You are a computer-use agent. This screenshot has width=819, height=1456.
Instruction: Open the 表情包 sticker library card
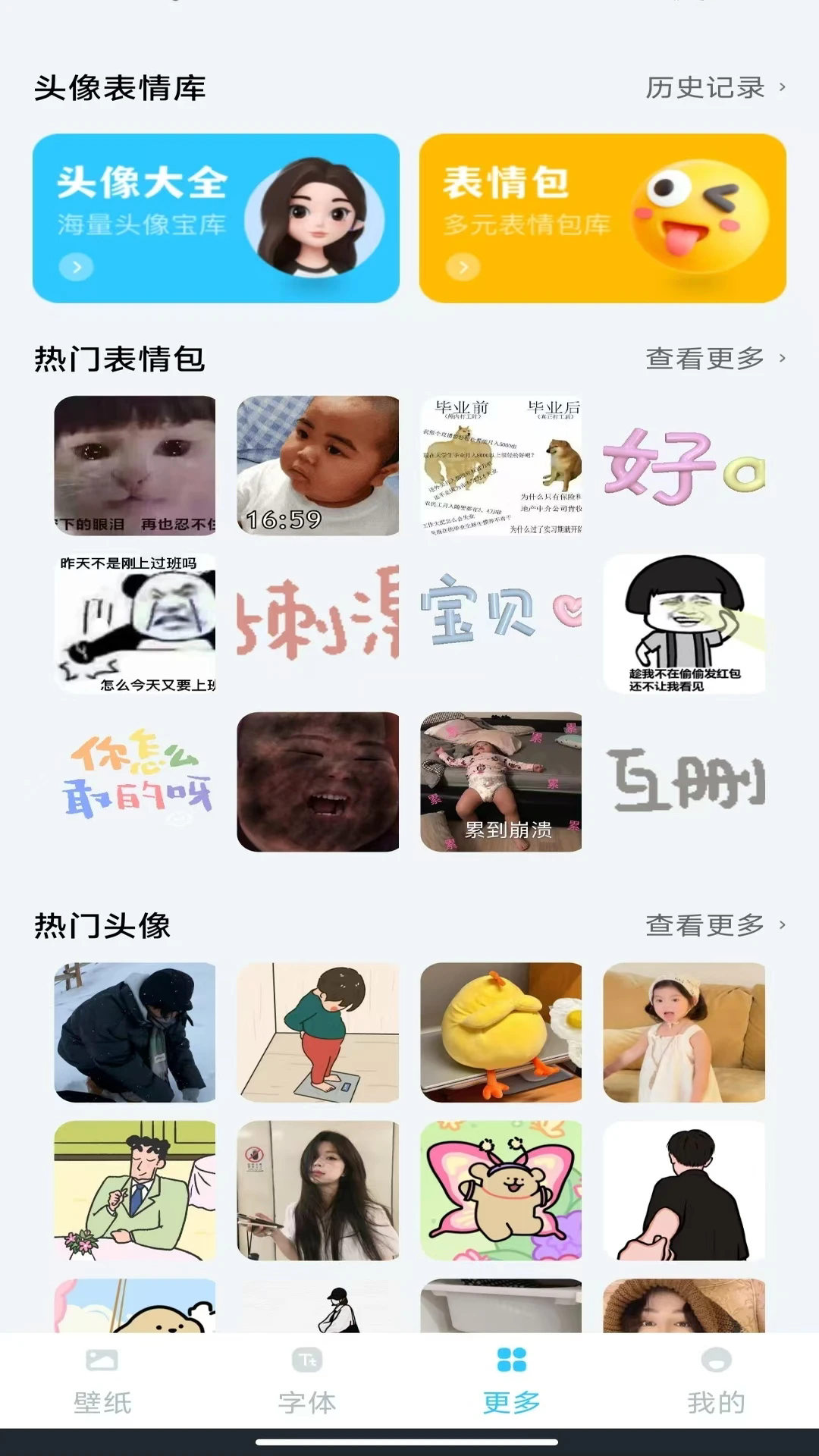click(x=602, y=218)
